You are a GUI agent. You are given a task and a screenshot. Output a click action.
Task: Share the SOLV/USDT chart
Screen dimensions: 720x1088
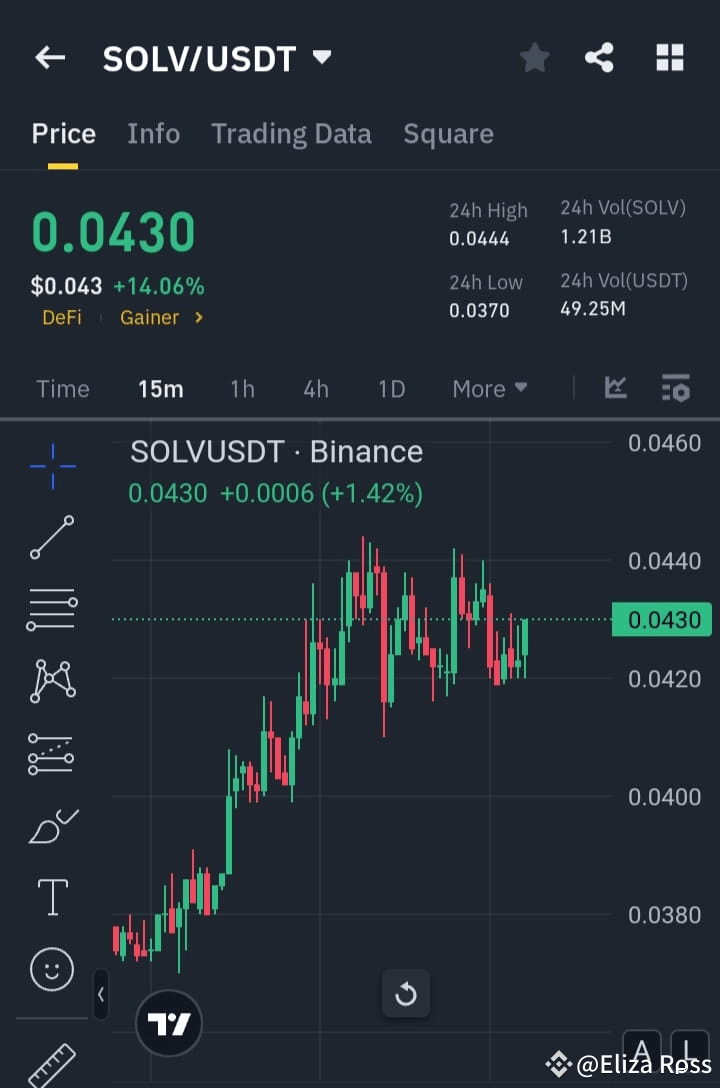[600, 57]
